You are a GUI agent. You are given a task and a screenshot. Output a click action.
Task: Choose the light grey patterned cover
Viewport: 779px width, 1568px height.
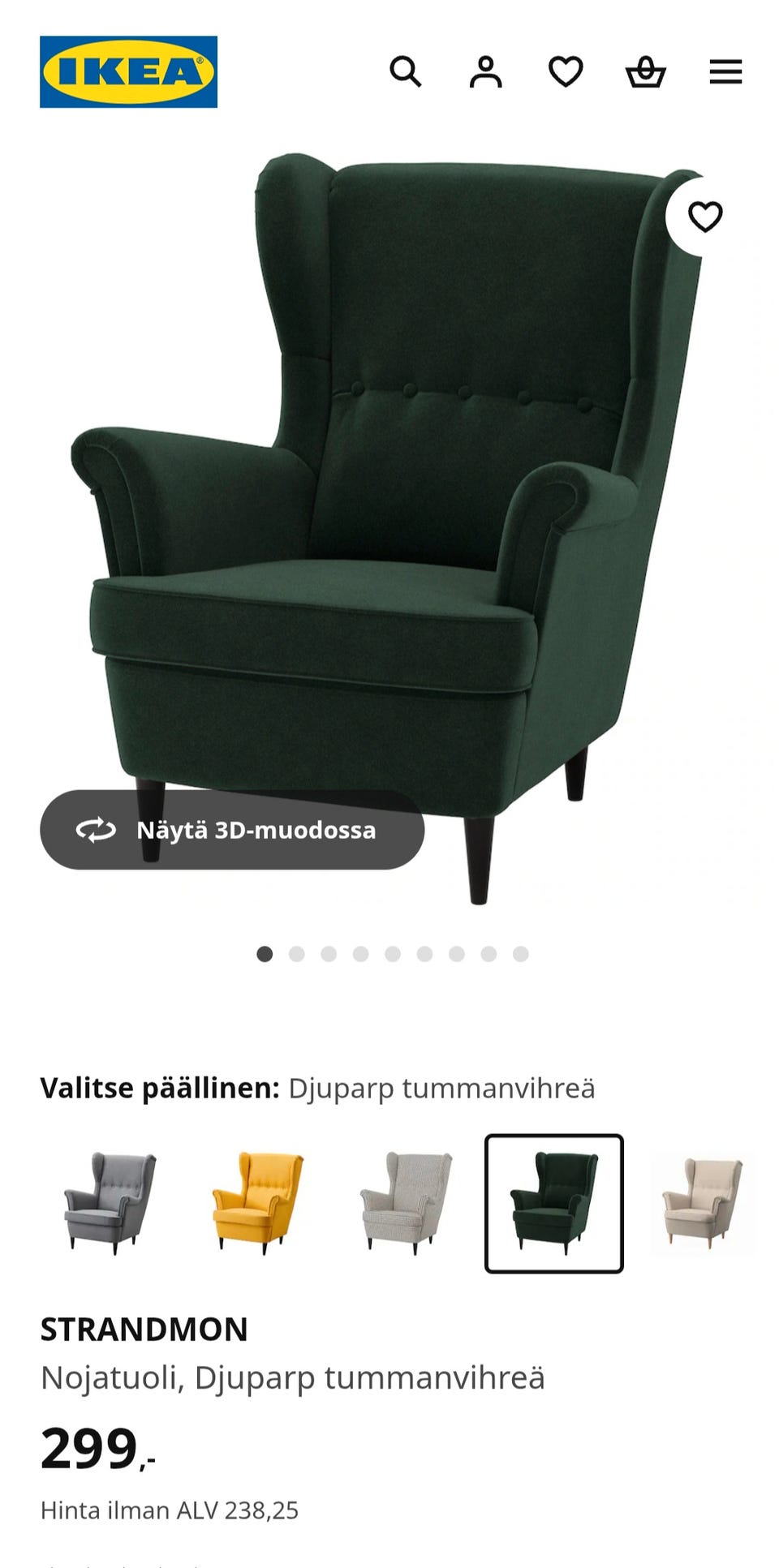click(406, 1203)
